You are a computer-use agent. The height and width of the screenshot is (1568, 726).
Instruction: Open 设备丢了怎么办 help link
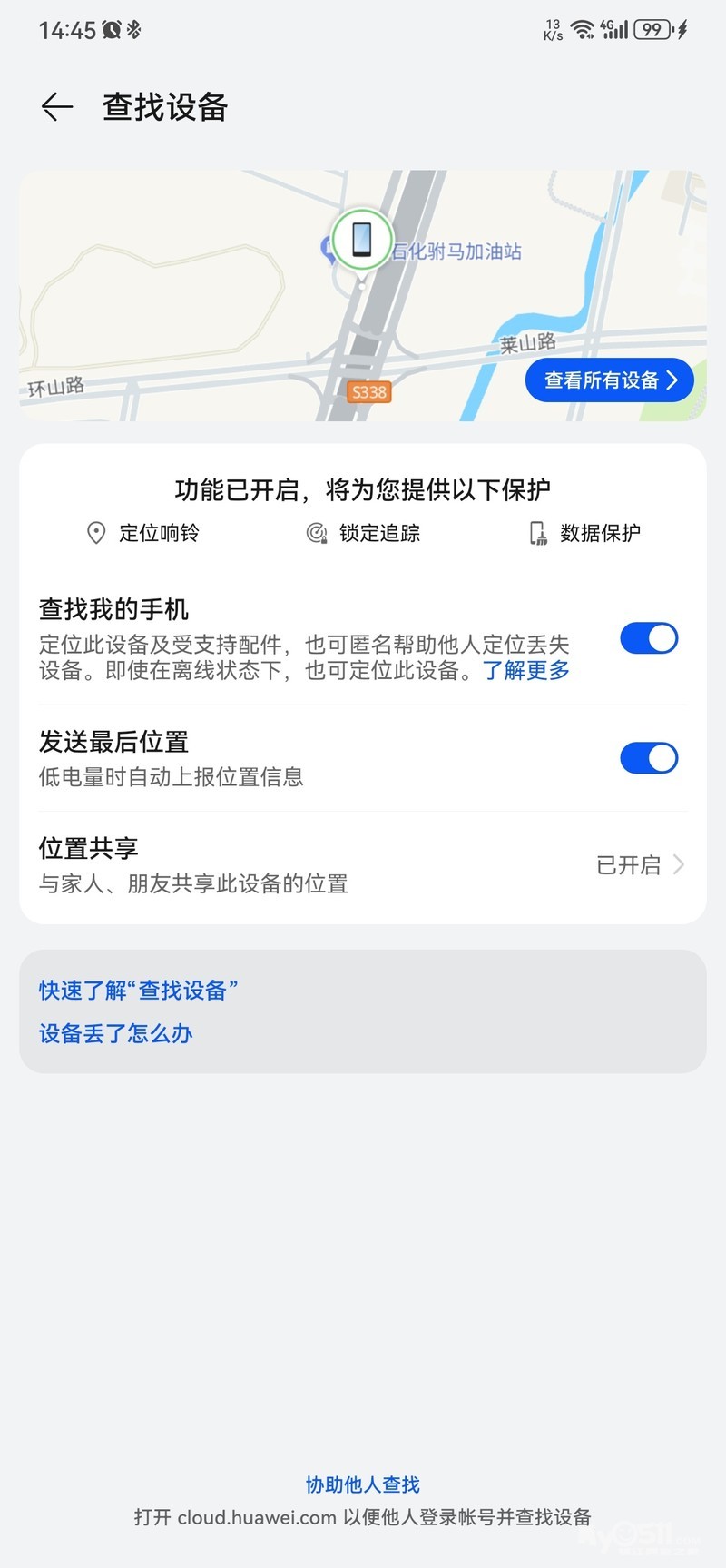pyautogui.click(x=116, y=1033)
